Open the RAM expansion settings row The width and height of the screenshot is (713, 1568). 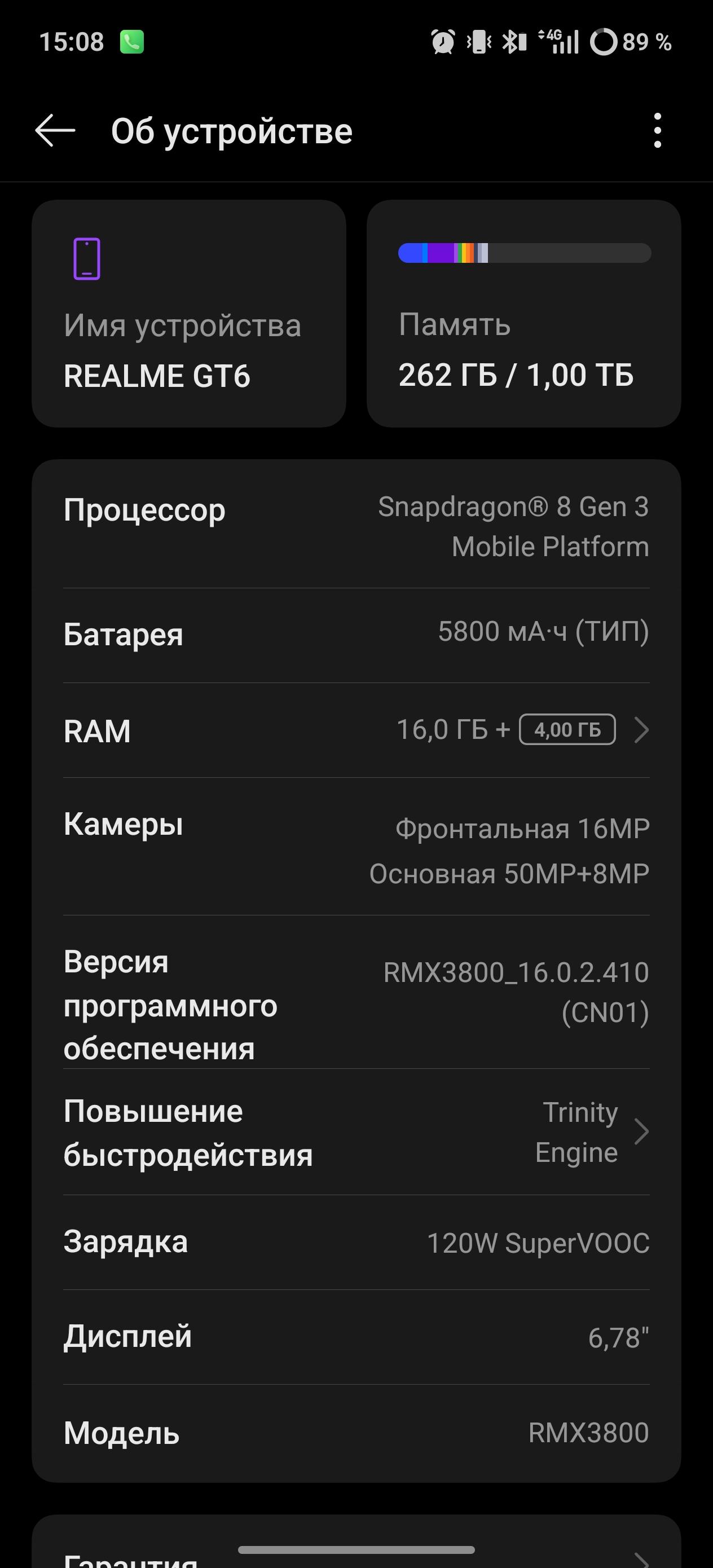tap(356, 730)
